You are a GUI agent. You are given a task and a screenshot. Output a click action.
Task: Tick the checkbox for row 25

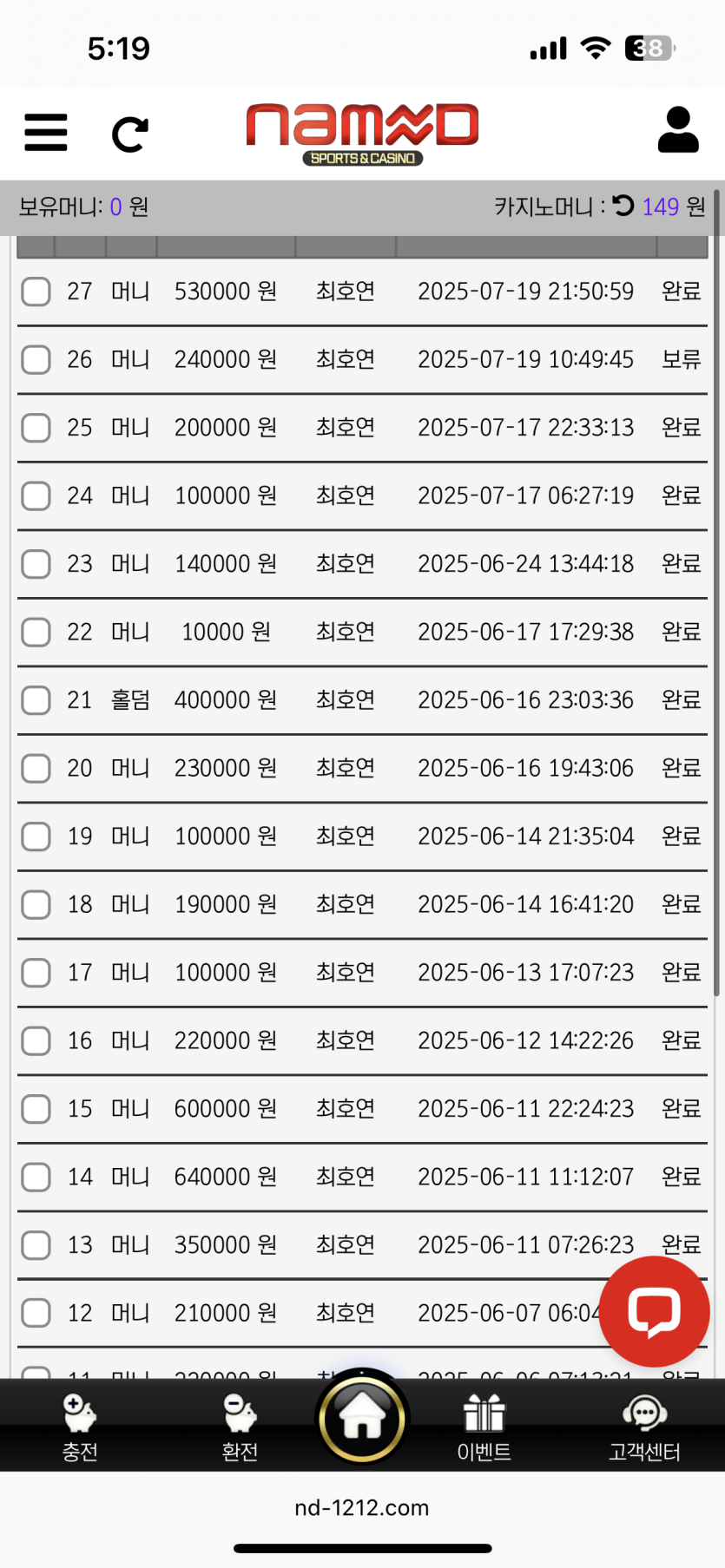tap(36, 428)
